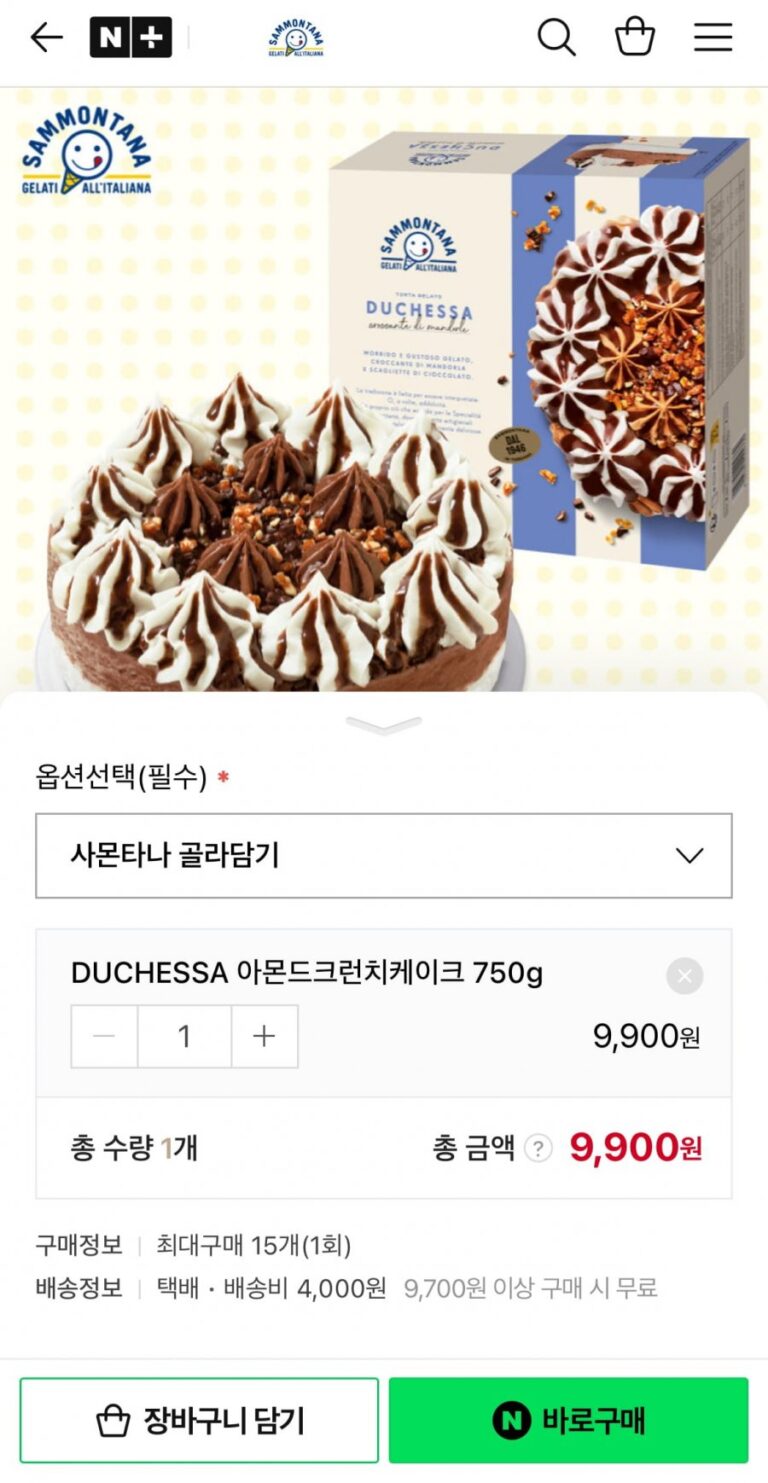Expand the 사몬타나 골라담기 option dropdown
This screenshot has height=1483, width=768.
tap(384, 855)
